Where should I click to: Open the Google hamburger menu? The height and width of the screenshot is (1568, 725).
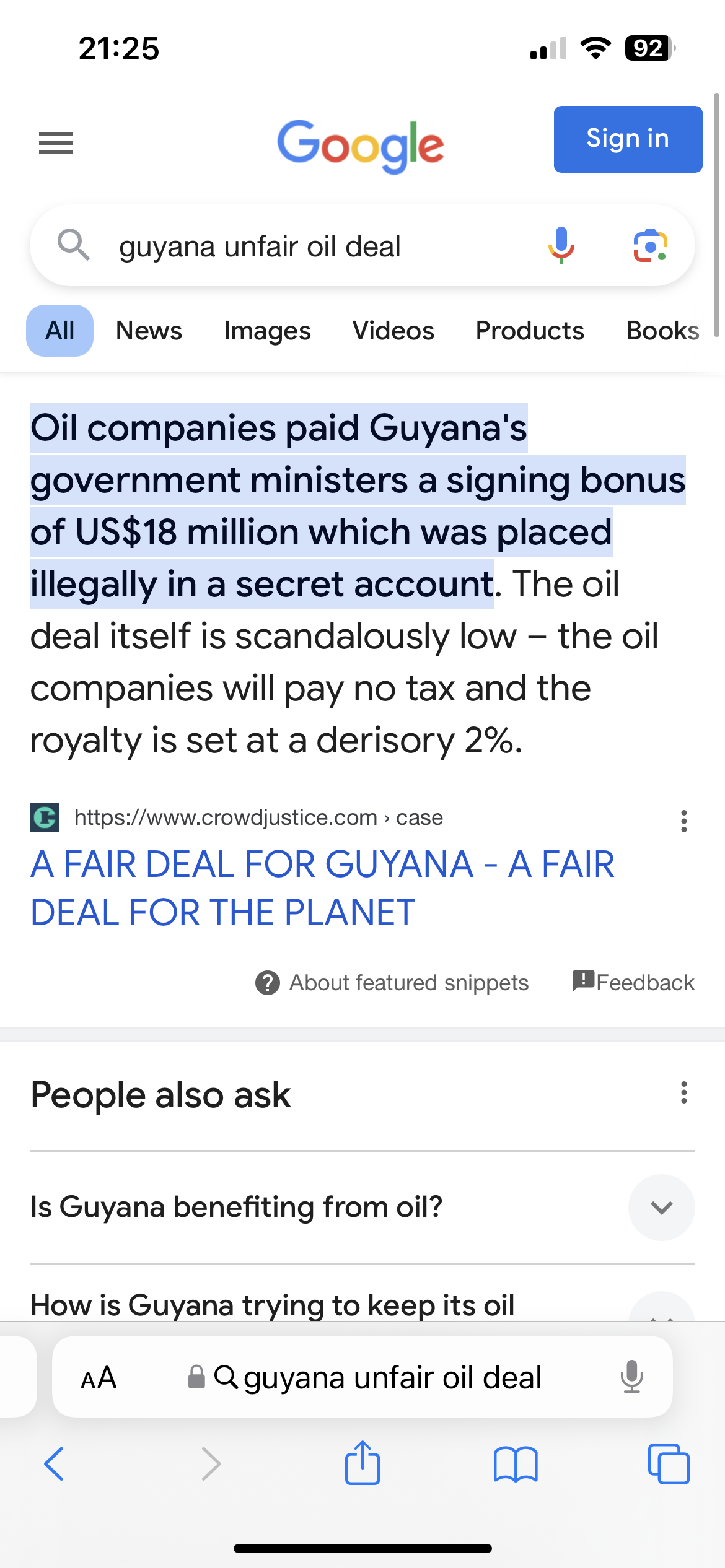(x=56, y=143)
